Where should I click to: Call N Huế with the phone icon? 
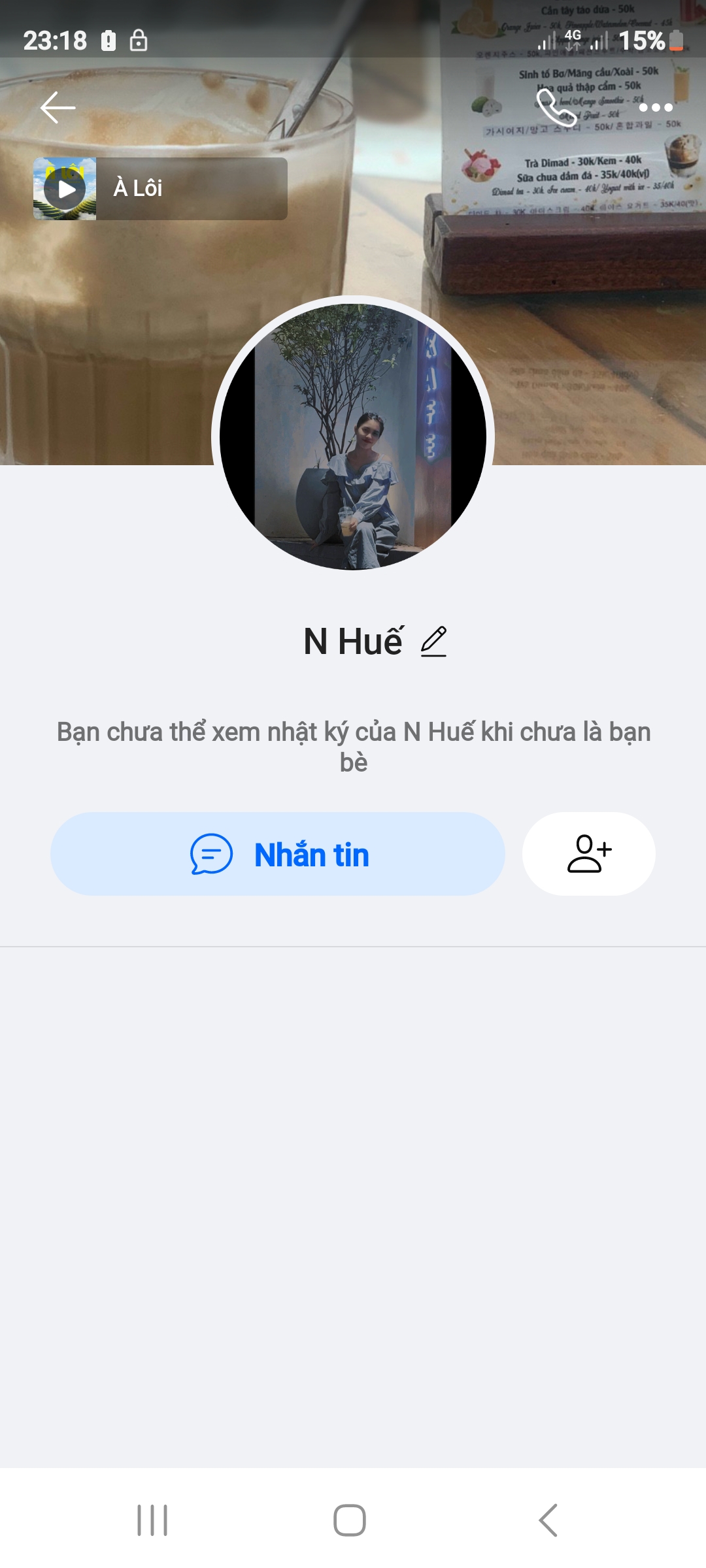click(x=556, y=108)
